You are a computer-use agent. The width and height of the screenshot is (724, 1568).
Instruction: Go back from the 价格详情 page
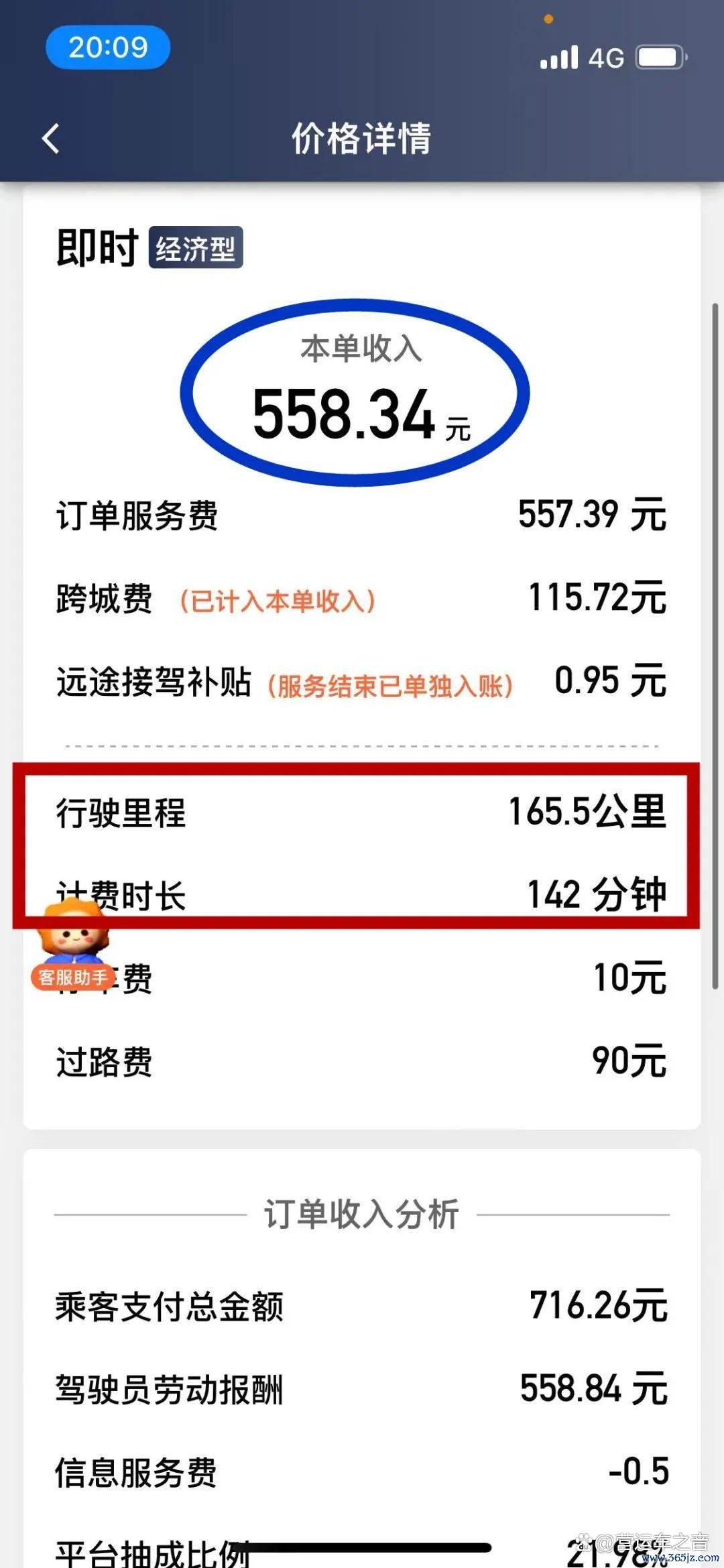(x=51, y=139)
